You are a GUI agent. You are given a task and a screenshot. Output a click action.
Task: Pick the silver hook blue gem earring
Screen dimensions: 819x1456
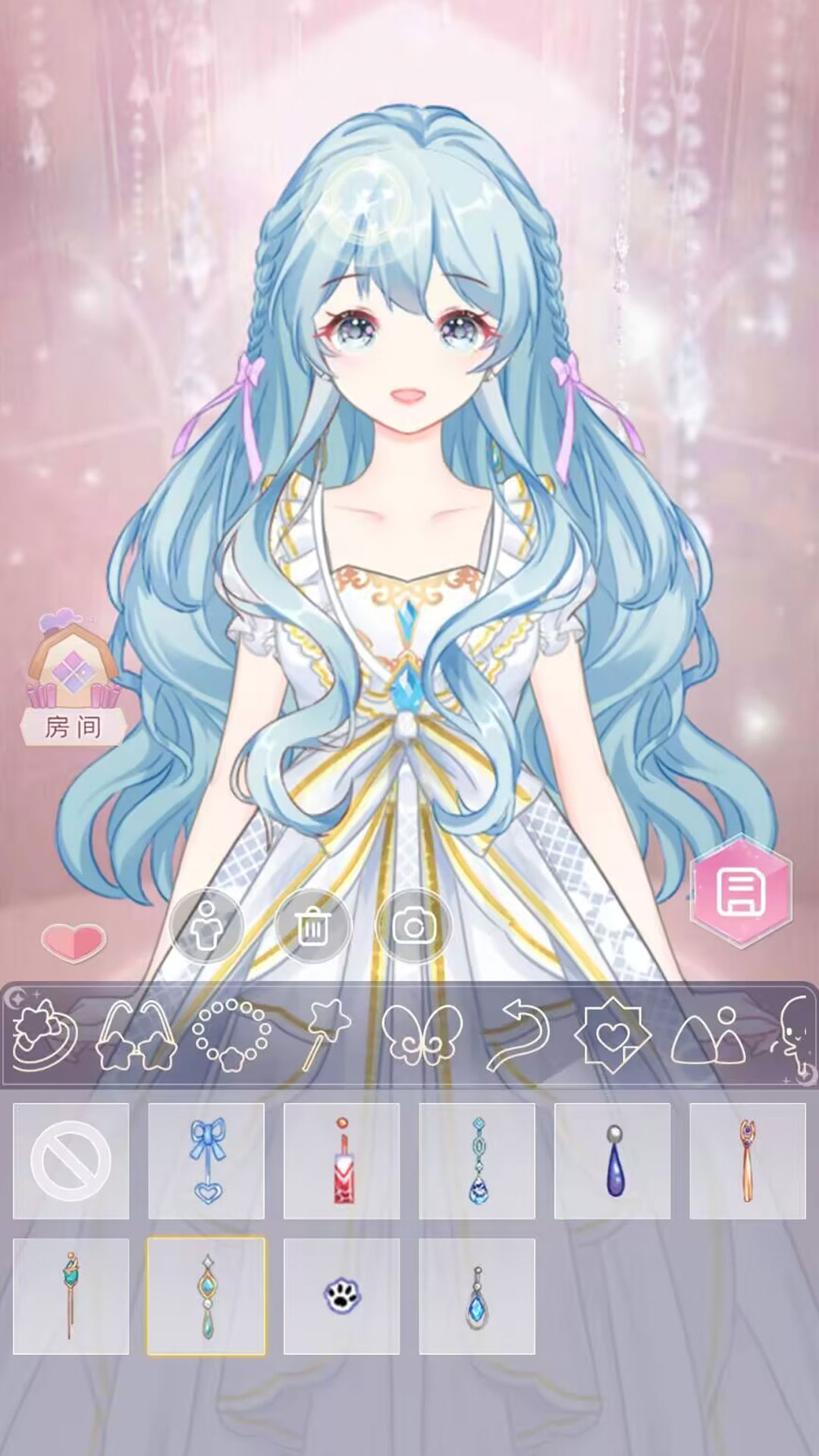[477, 1296]
